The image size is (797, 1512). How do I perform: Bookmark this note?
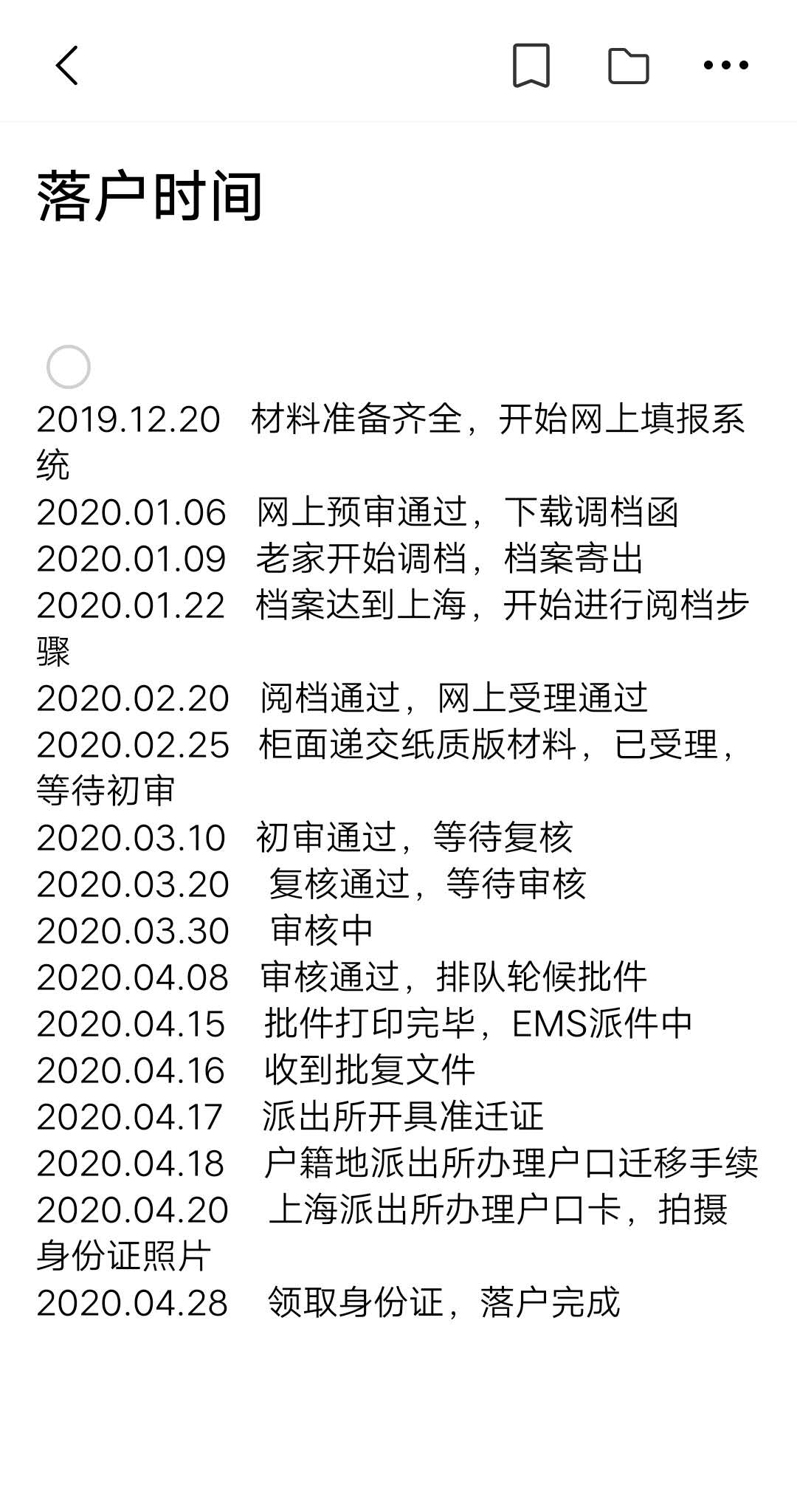(531, 66)
